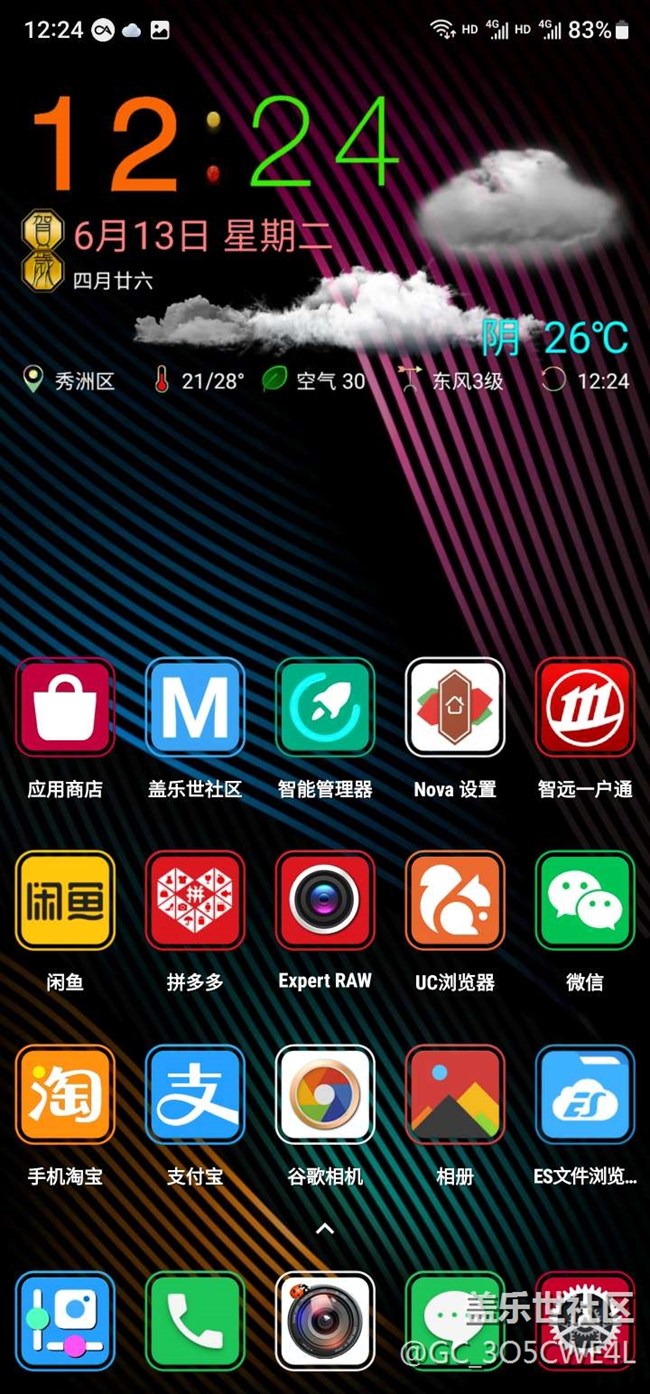Launch the camera app in the dock
The image size is (650, 1394).
[325, 1320]
